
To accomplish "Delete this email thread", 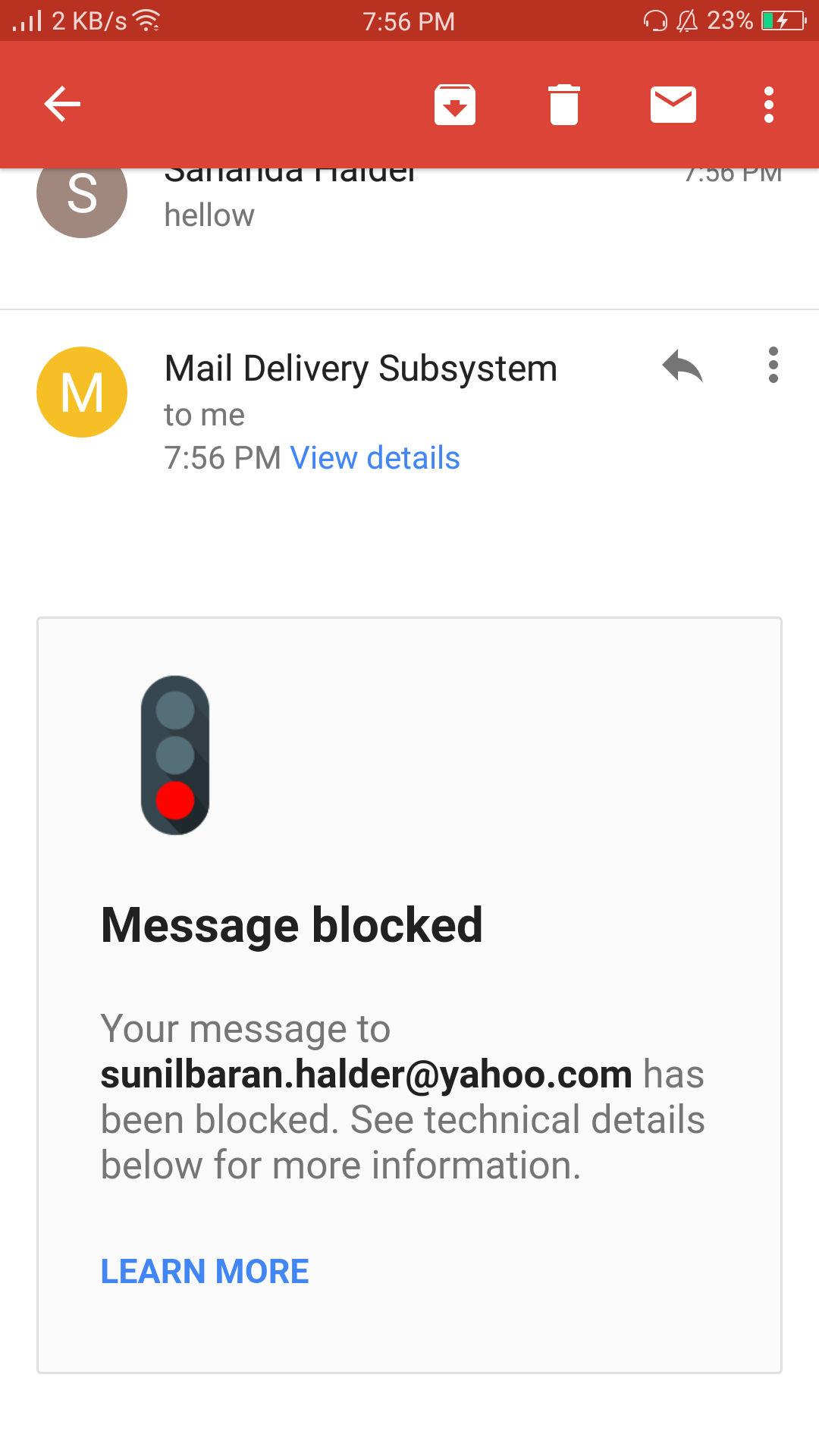I will (x=563, y=105).
